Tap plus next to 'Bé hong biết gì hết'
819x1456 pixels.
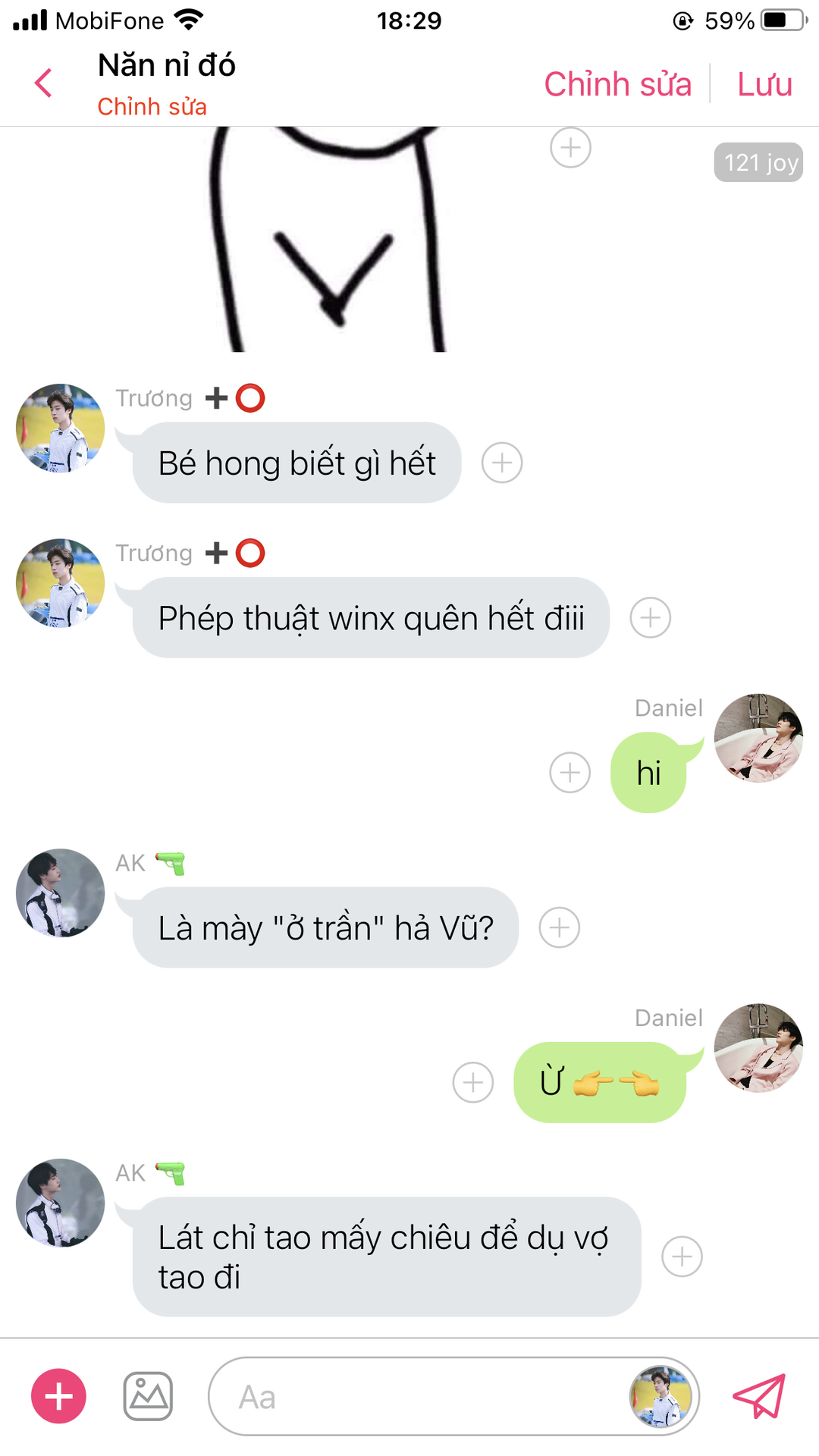click(502, 463)
